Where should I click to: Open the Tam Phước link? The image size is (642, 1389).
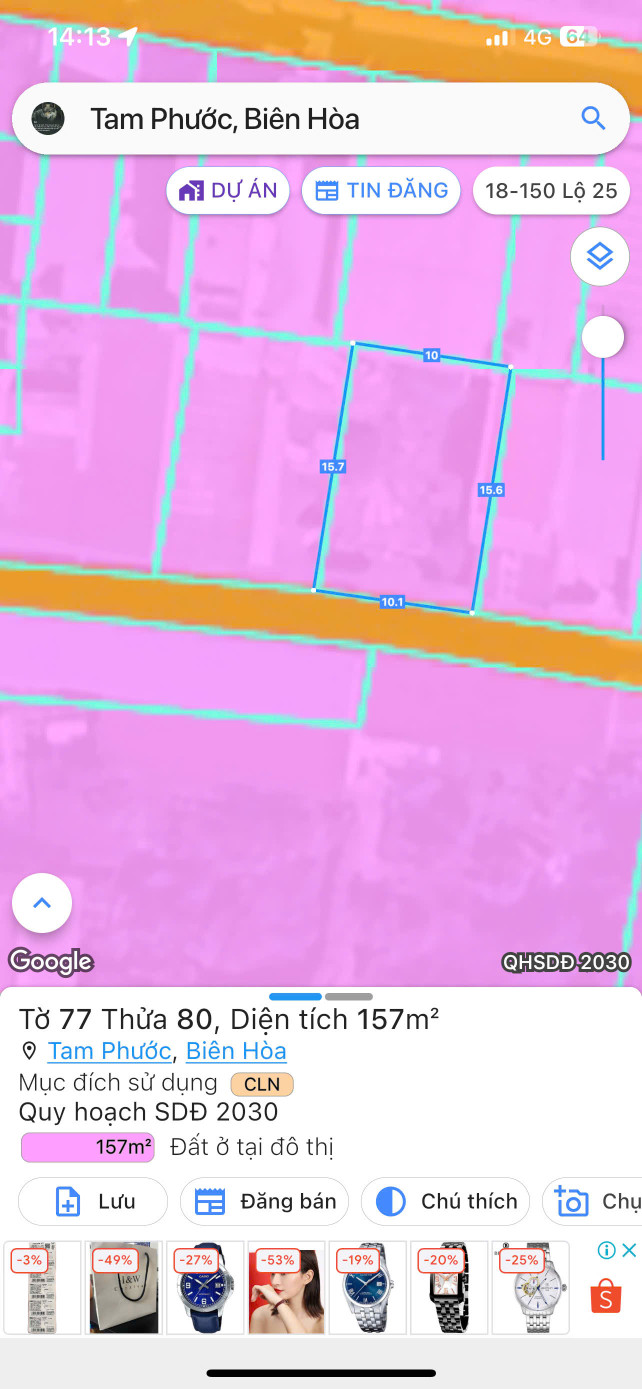click(x=109, y=1051)
